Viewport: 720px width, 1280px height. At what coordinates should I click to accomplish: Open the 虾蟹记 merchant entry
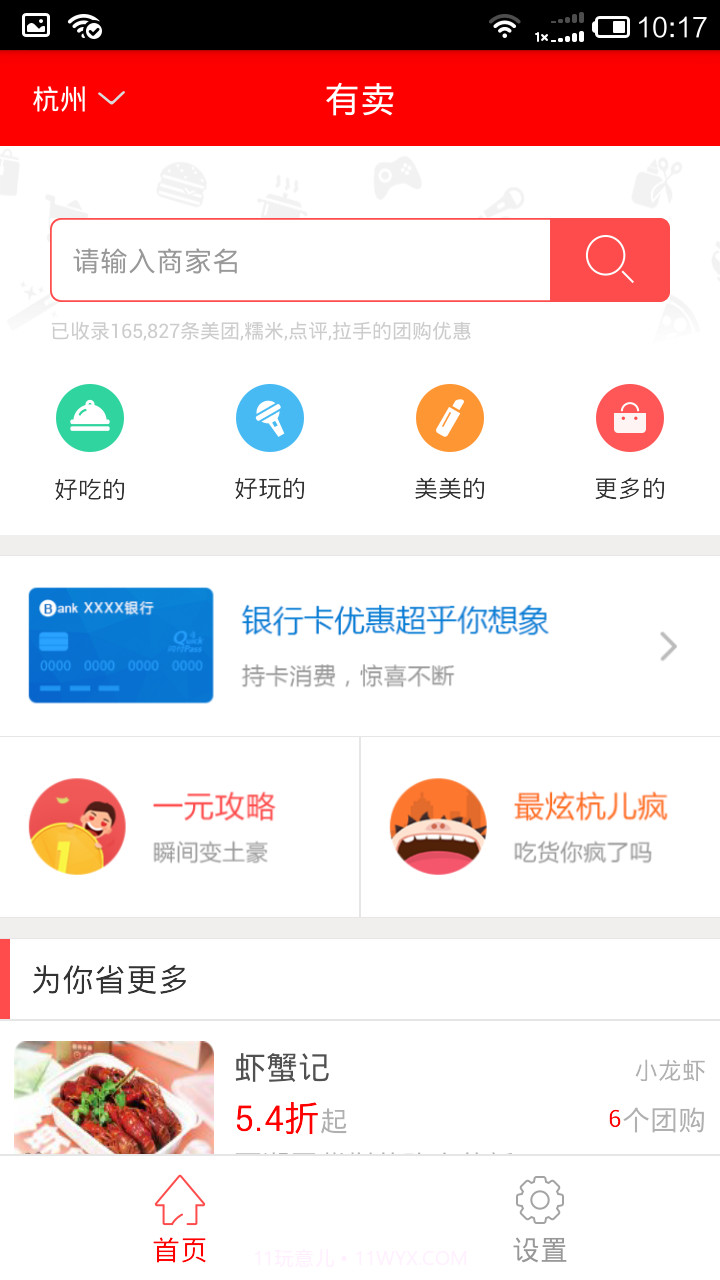click(281, 1068)
